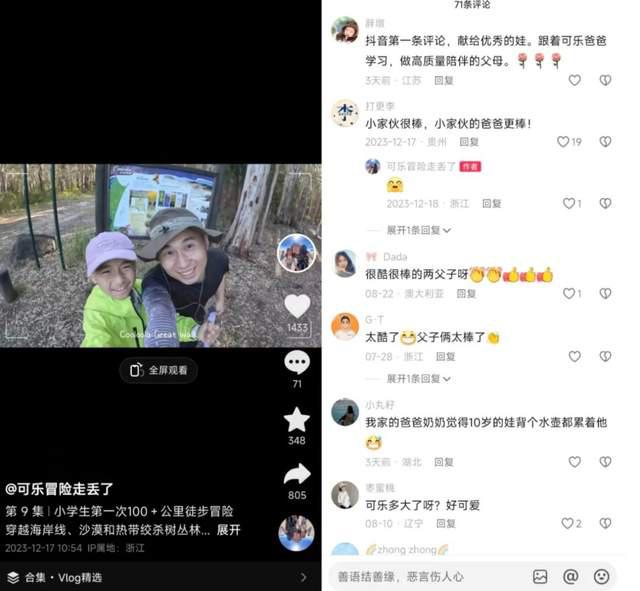Open the emoji picker in comment bar
This screenshot has width=640, height=591.
coord(601,577)
